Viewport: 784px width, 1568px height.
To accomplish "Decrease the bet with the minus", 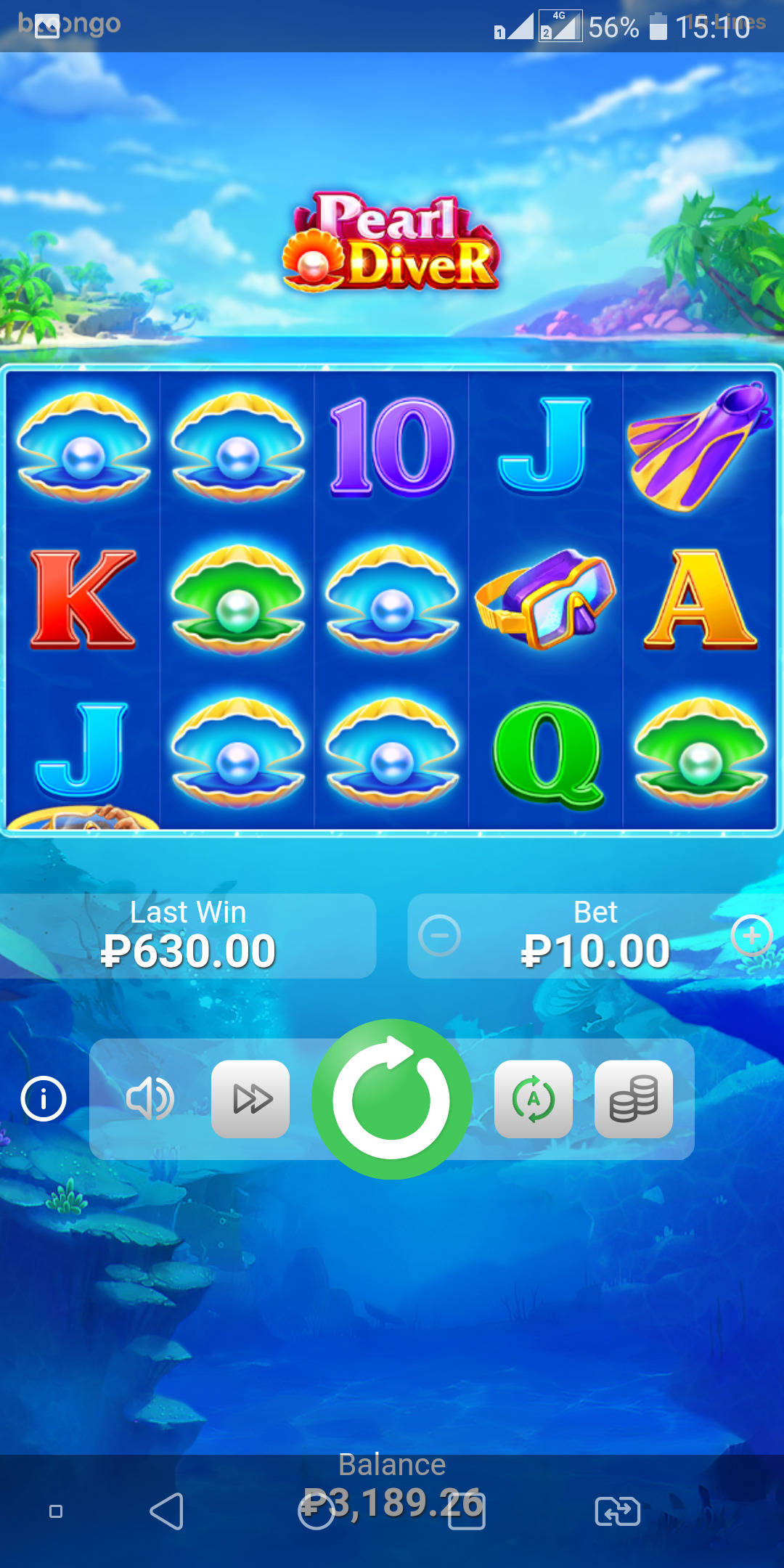I will coord(440,936).
